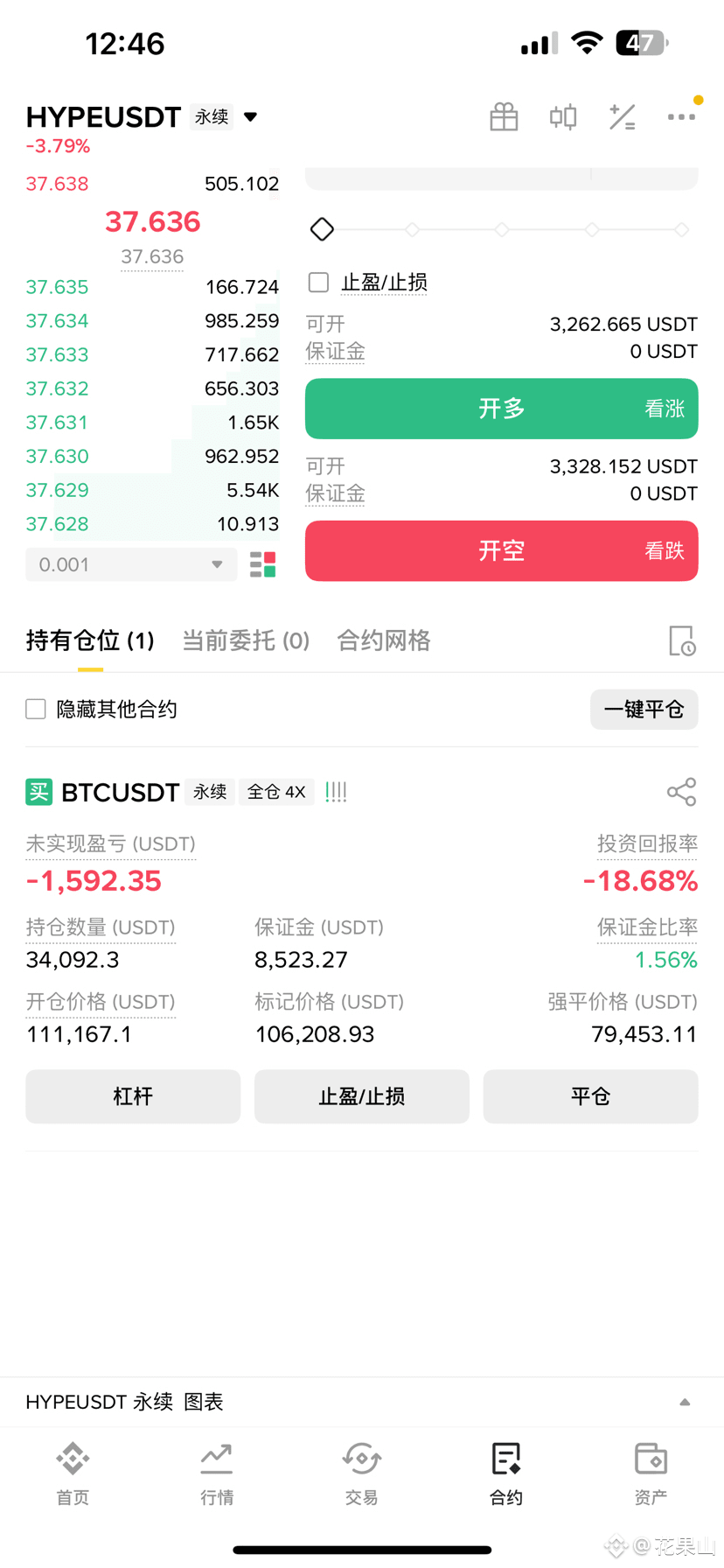Open the gift rewards icon
The height and width of the screenshot is (1568, 724).
(x=504, y=117)
